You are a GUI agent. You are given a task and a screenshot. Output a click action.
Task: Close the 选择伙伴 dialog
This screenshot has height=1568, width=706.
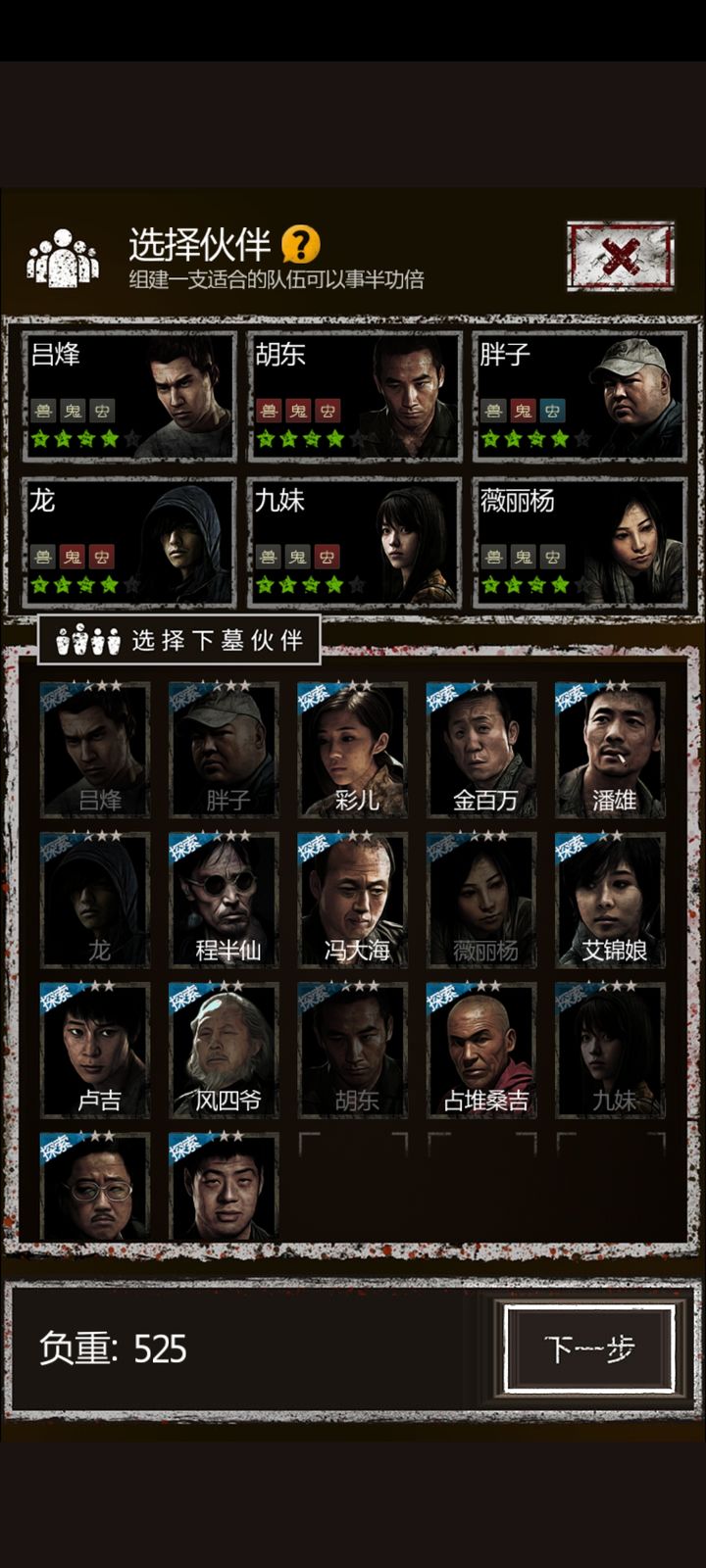click(621, 256)
